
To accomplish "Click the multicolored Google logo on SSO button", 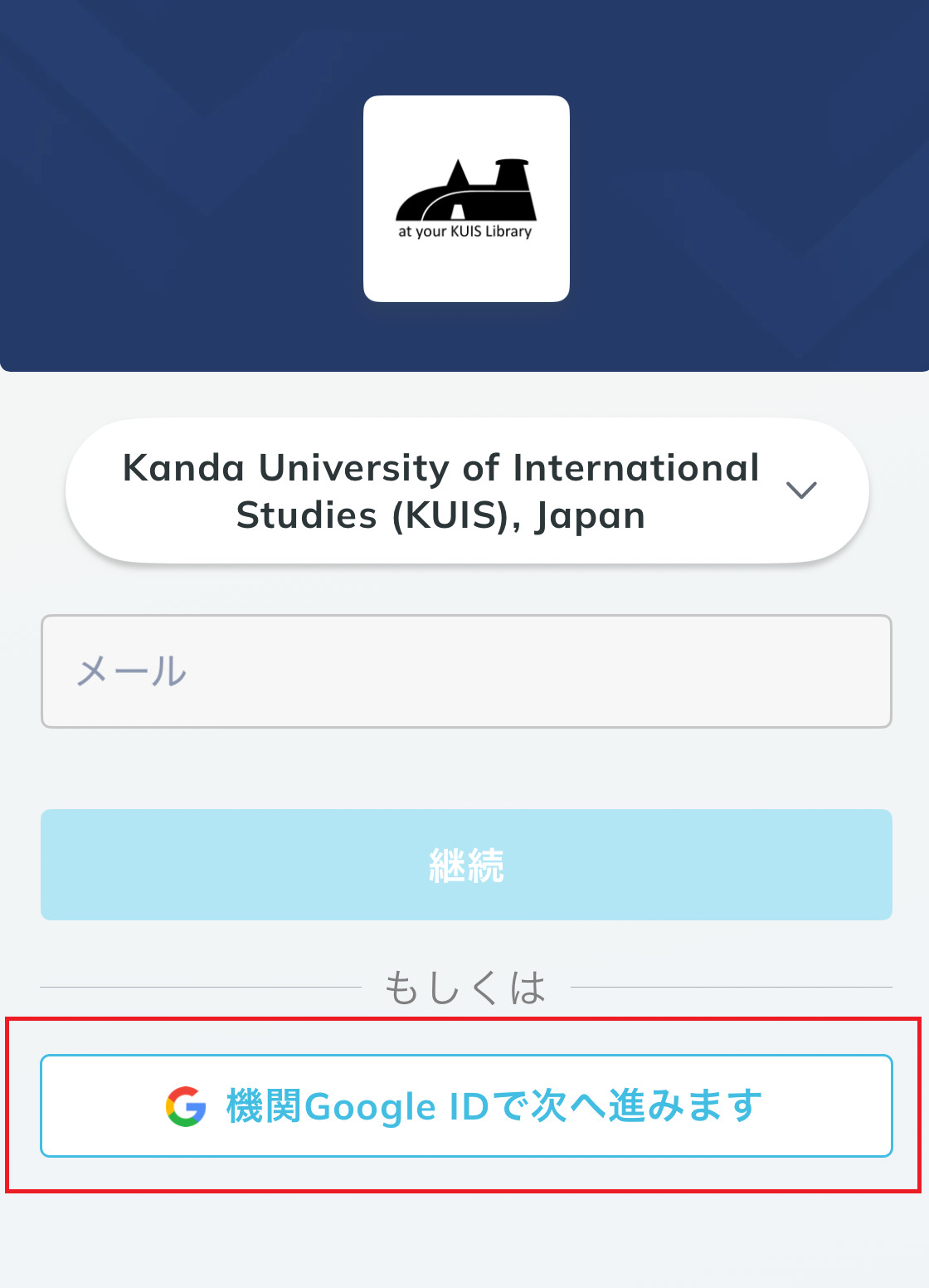I will pyautogui.click(x=185, y=1105).
